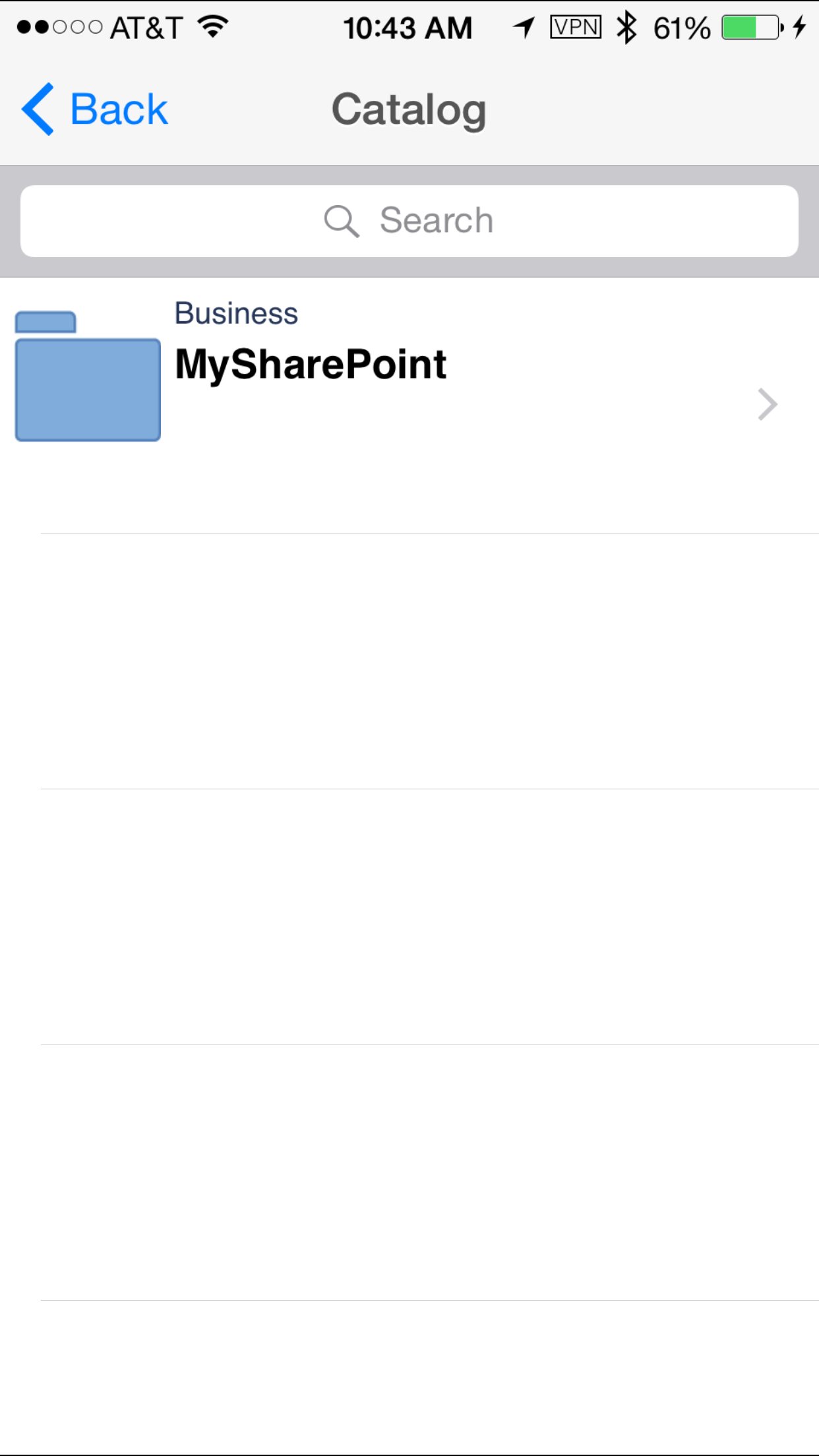This screenshot has height=1456, width=819.
Task: Select the Business label
Action: (235, 313)
